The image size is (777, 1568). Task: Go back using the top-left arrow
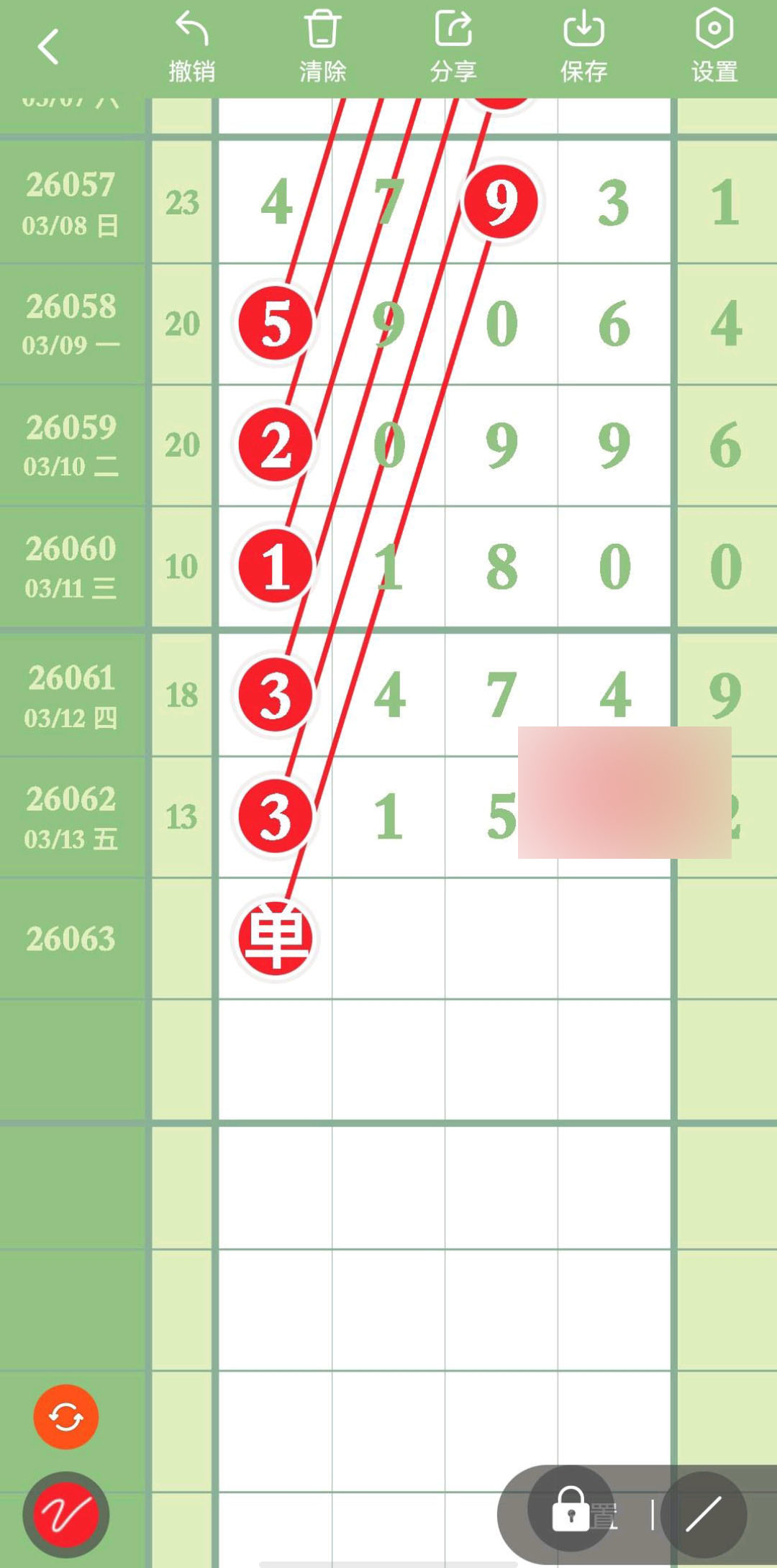pos(48,47)
